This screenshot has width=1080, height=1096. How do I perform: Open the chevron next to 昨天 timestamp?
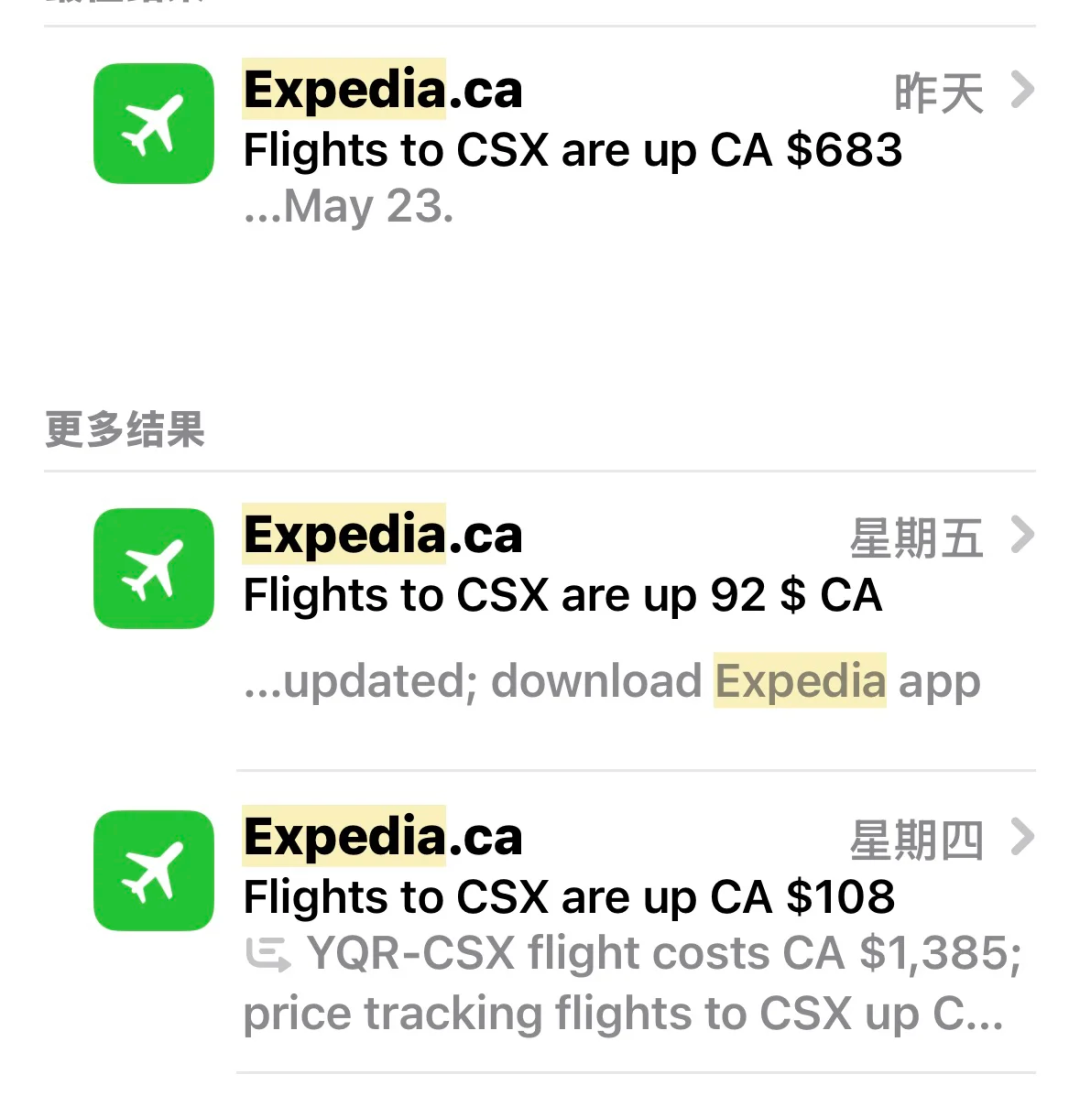tap(1023, 90)
